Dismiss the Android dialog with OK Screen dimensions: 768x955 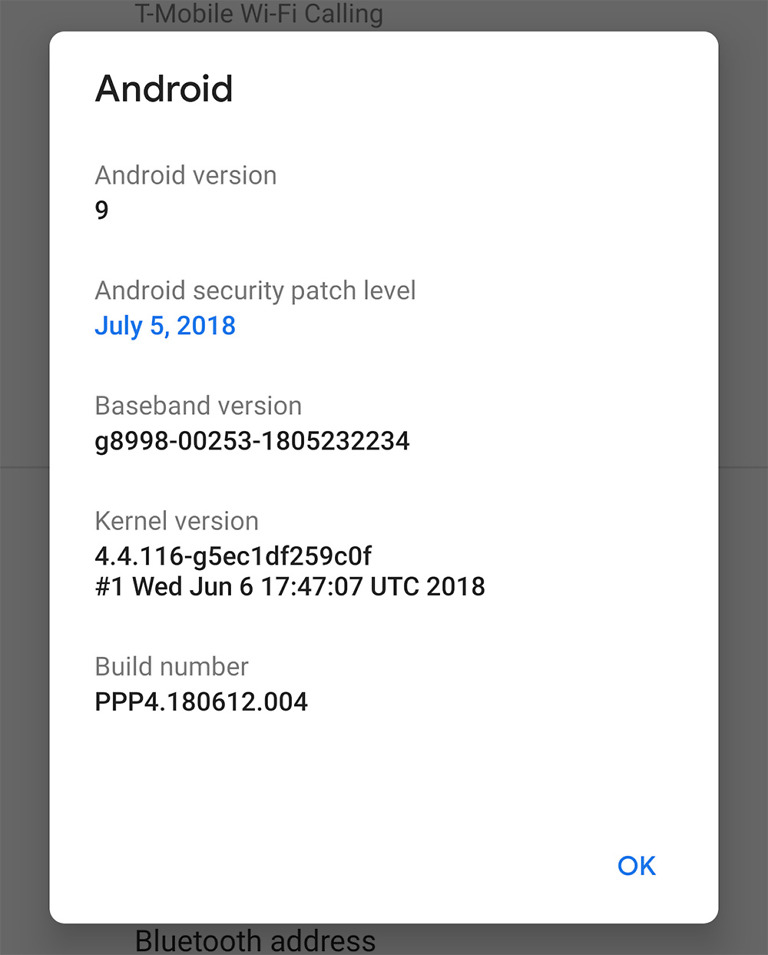636,865
